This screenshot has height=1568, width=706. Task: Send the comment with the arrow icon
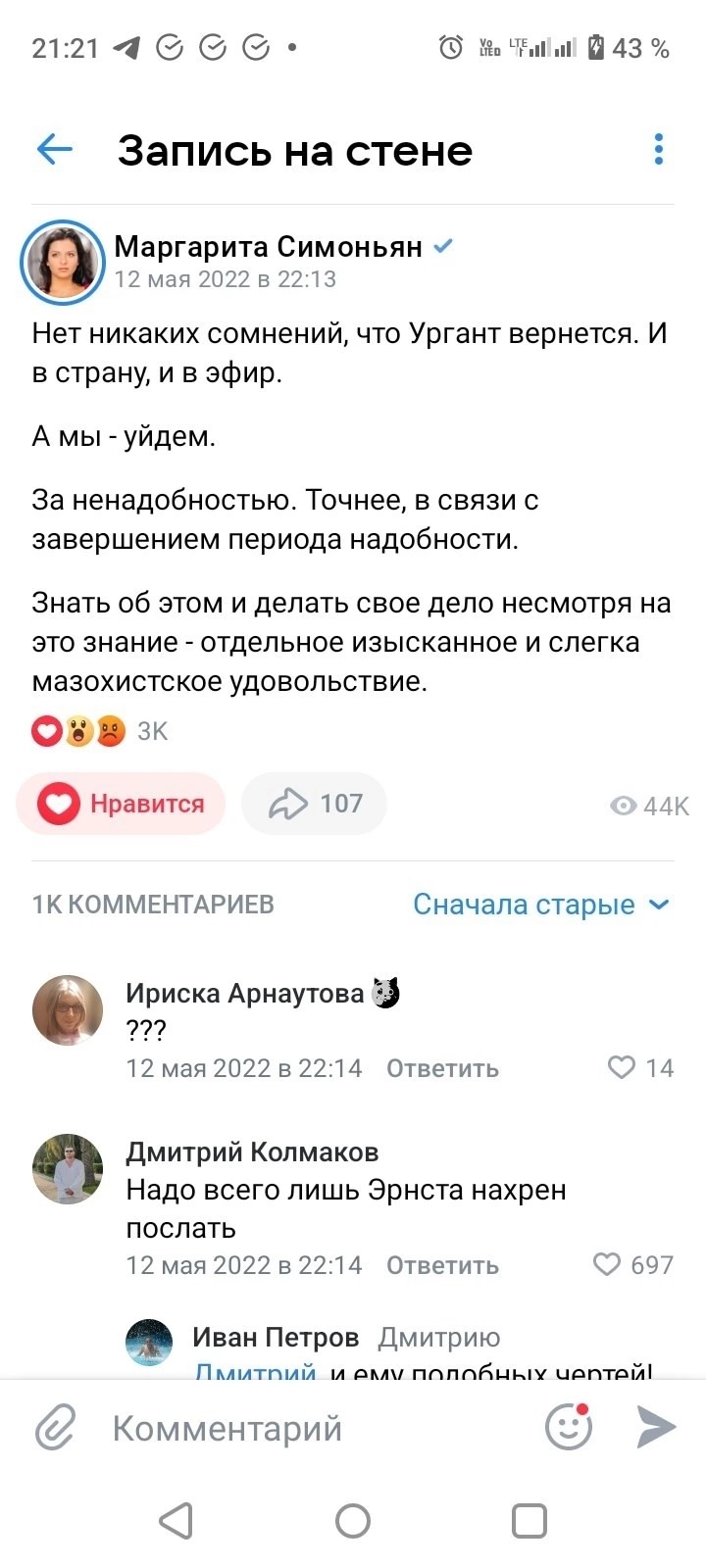[x=656, y=1428]
